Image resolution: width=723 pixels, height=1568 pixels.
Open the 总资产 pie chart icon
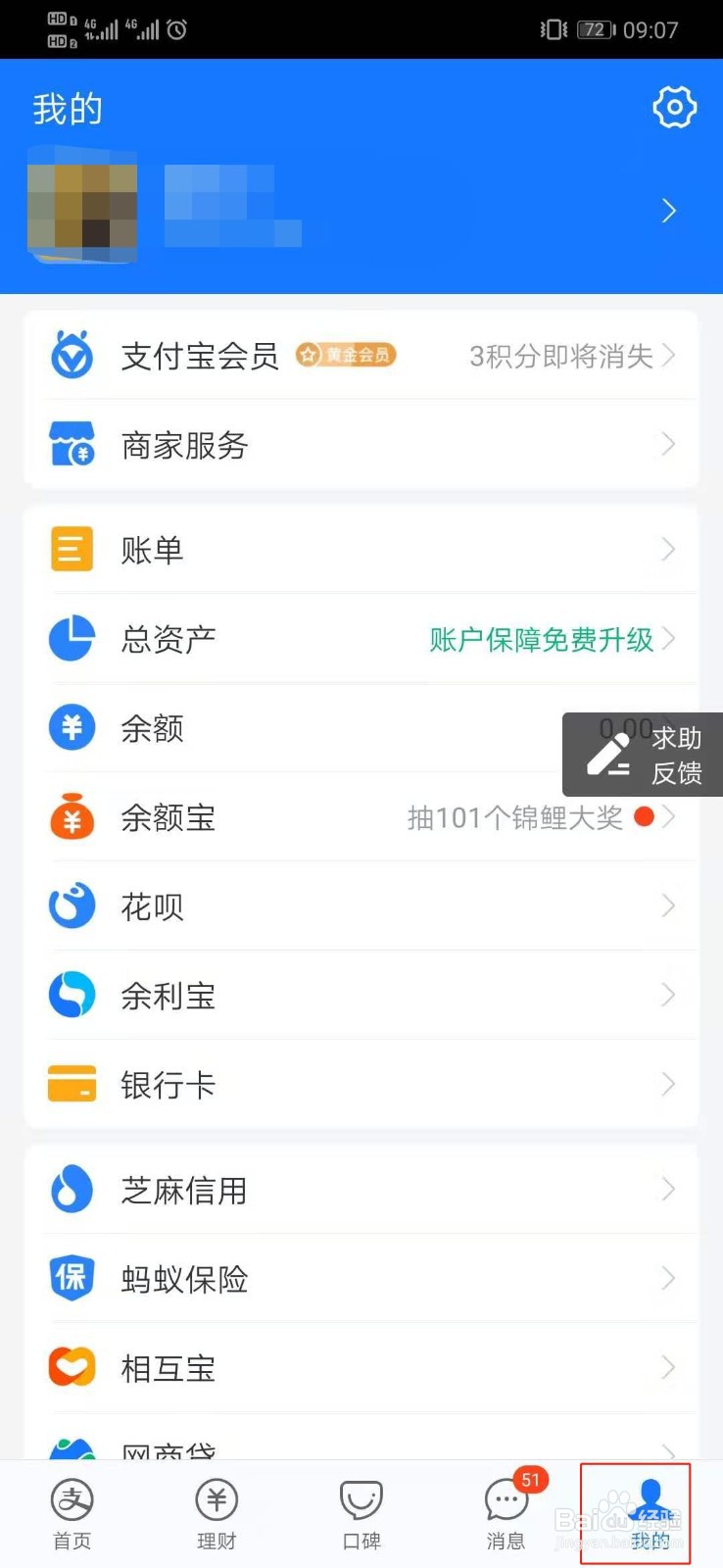(71, 638)
